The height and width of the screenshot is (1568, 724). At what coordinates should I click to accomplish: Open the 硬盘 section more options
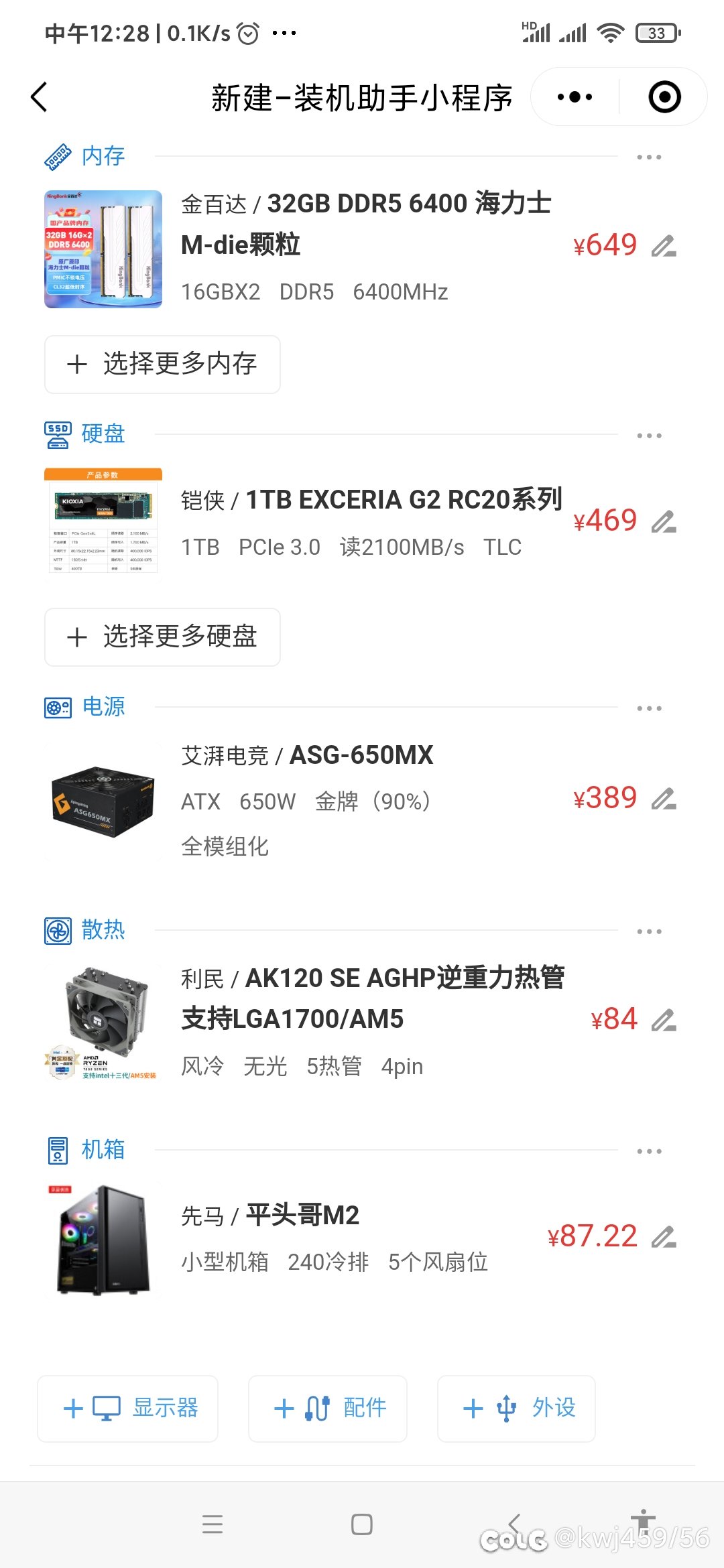(649, 436)
